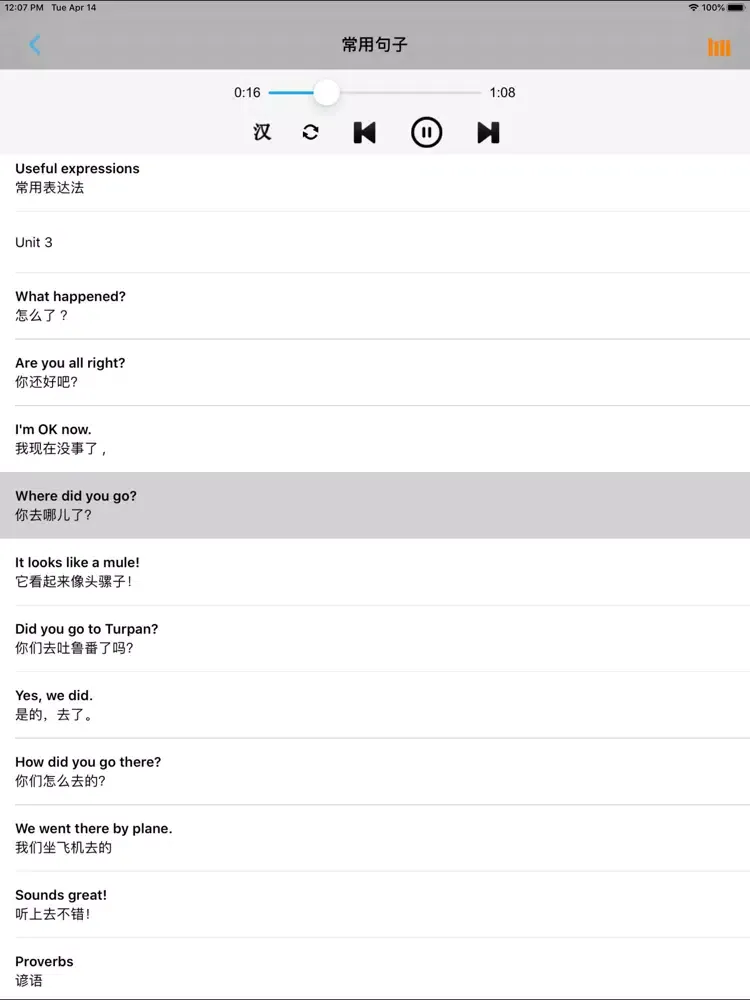Play the line "Are you all right?"

(x=375, y=372)
